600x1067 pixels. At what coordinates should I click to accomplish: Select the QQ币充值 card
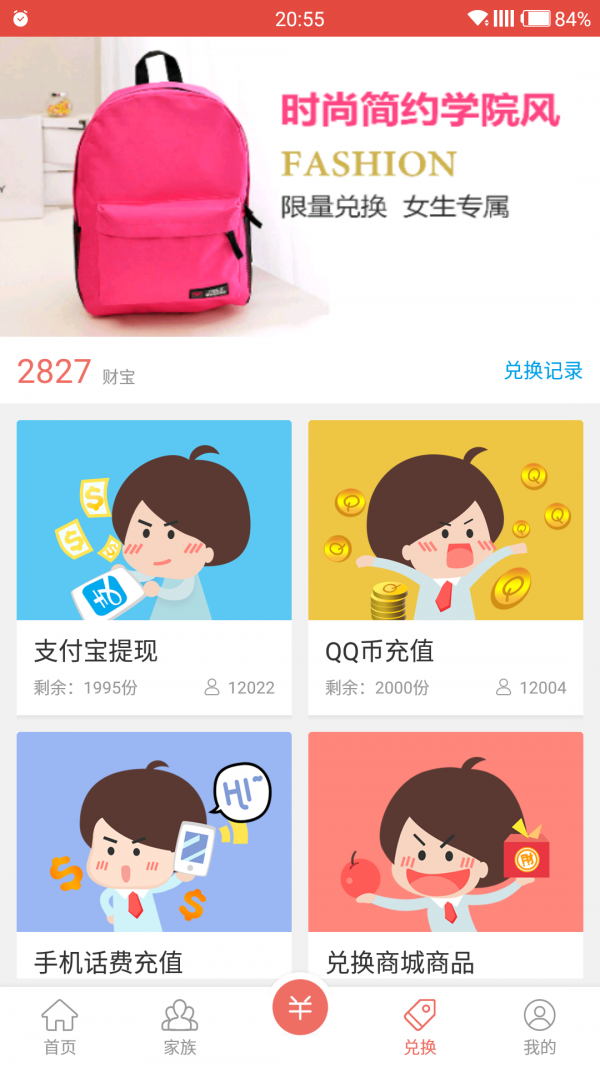[x=445, y=567]
